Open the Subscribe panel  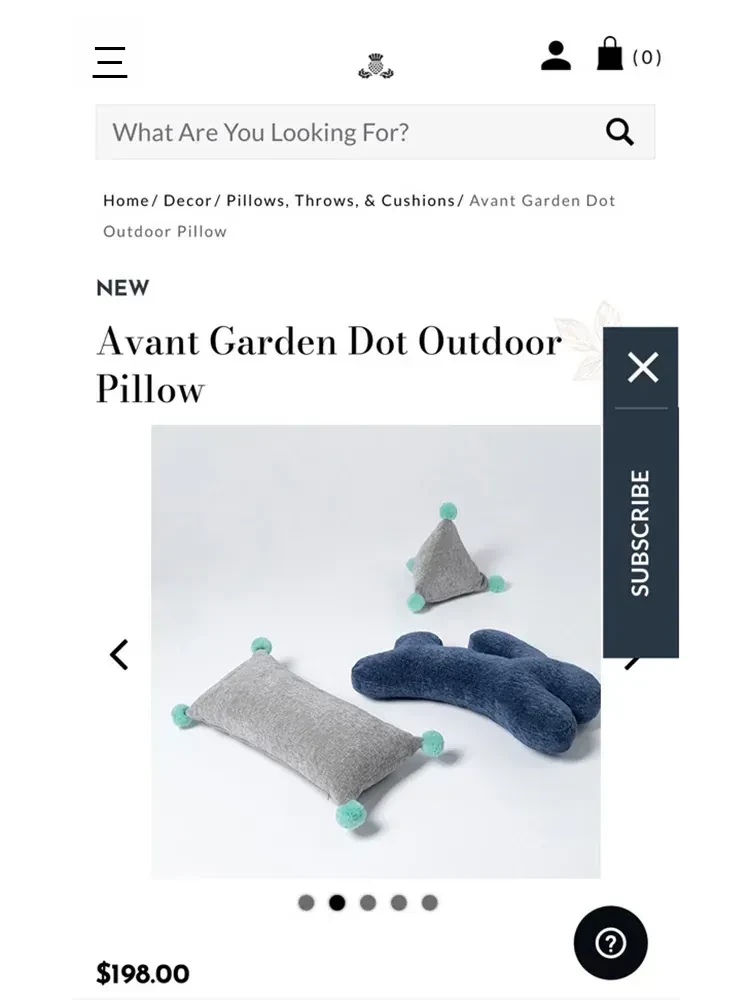coord(641,532)
